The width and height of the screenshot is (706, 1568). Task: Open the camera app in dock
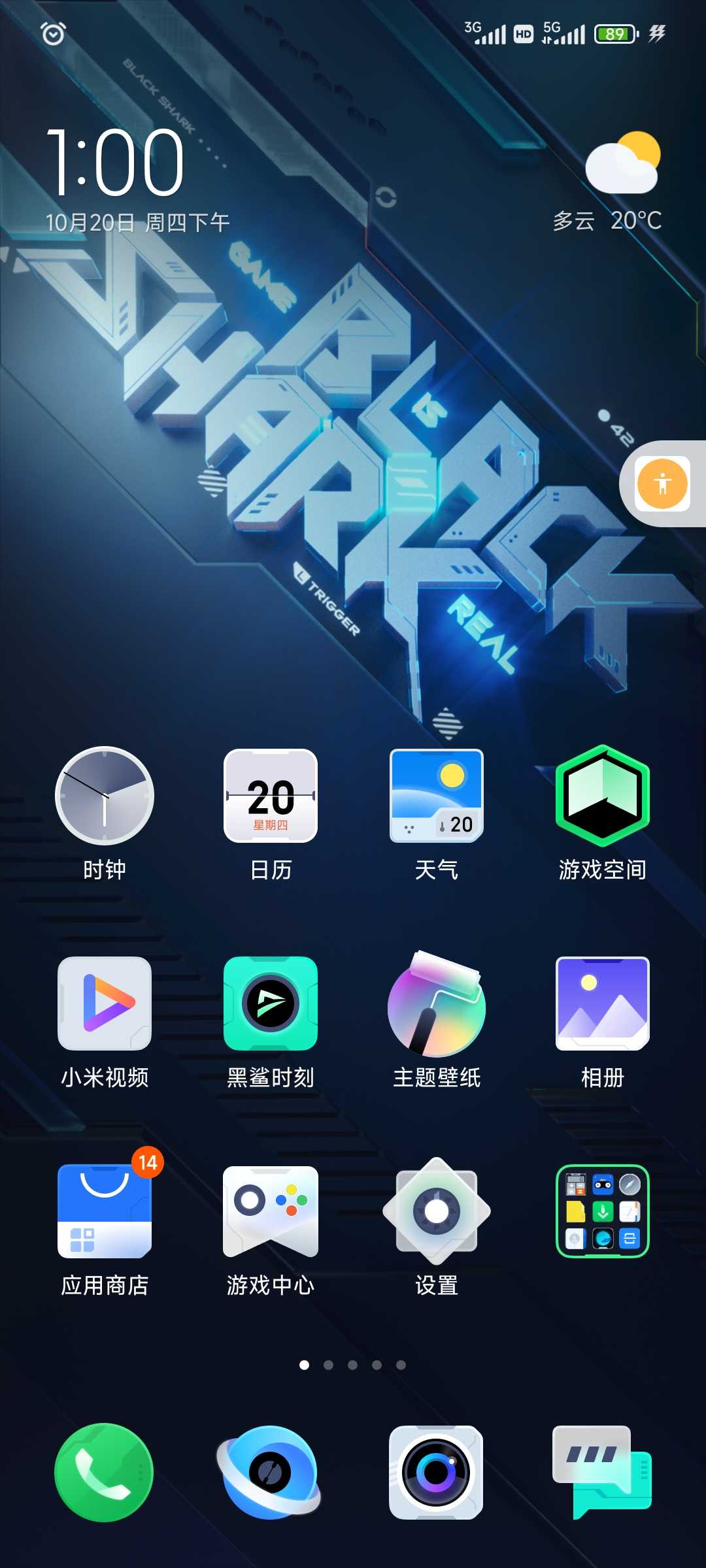pos(436,1473)
